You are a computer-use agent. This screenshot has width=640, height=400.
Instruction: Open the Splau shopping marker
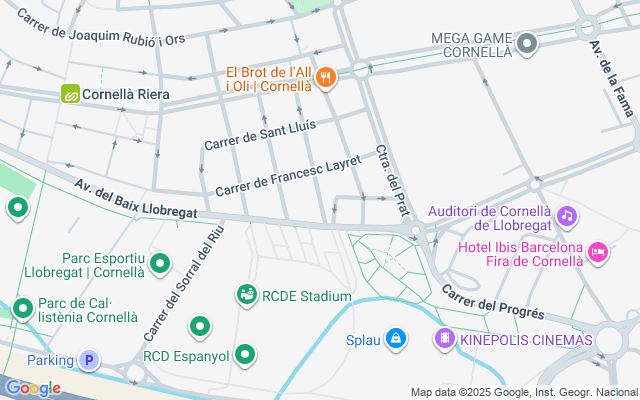[x=397, y=338]
